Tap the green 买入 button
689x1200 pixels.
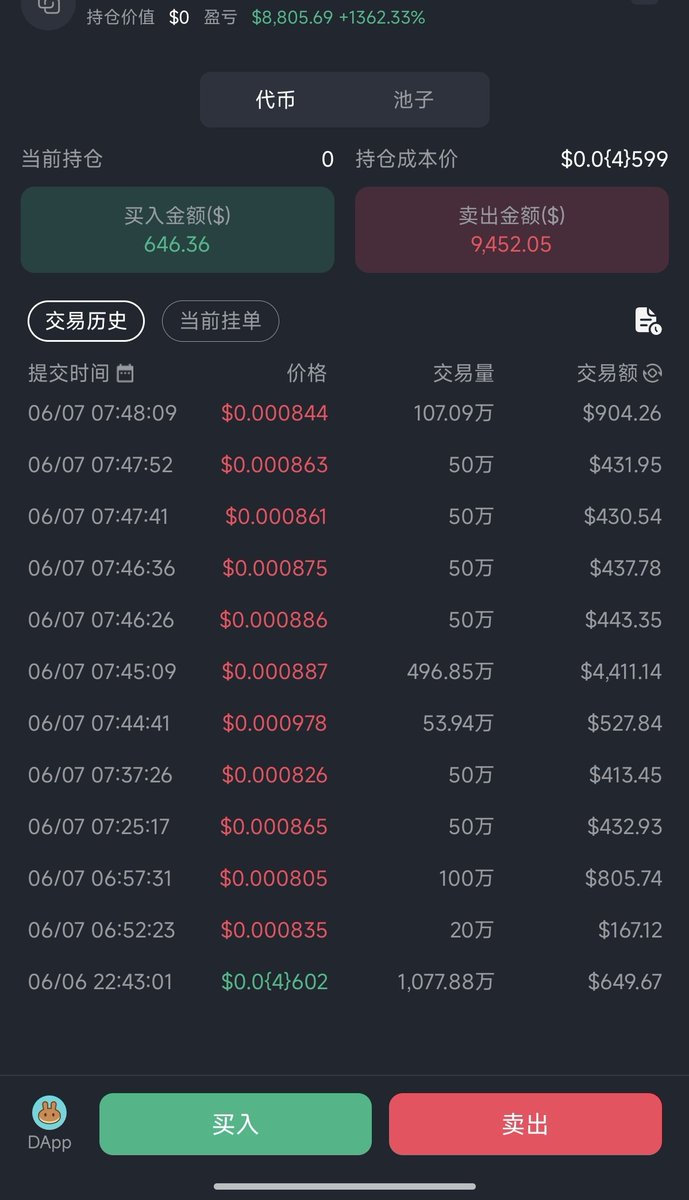pos(235,1124)
